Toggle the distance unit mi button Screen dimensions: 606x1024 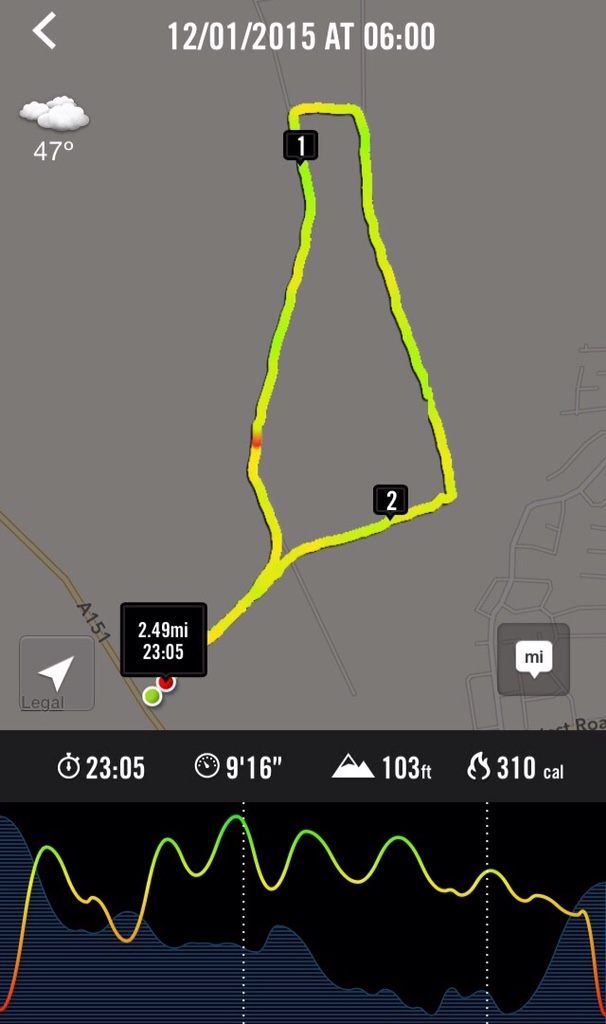point(533,659)
